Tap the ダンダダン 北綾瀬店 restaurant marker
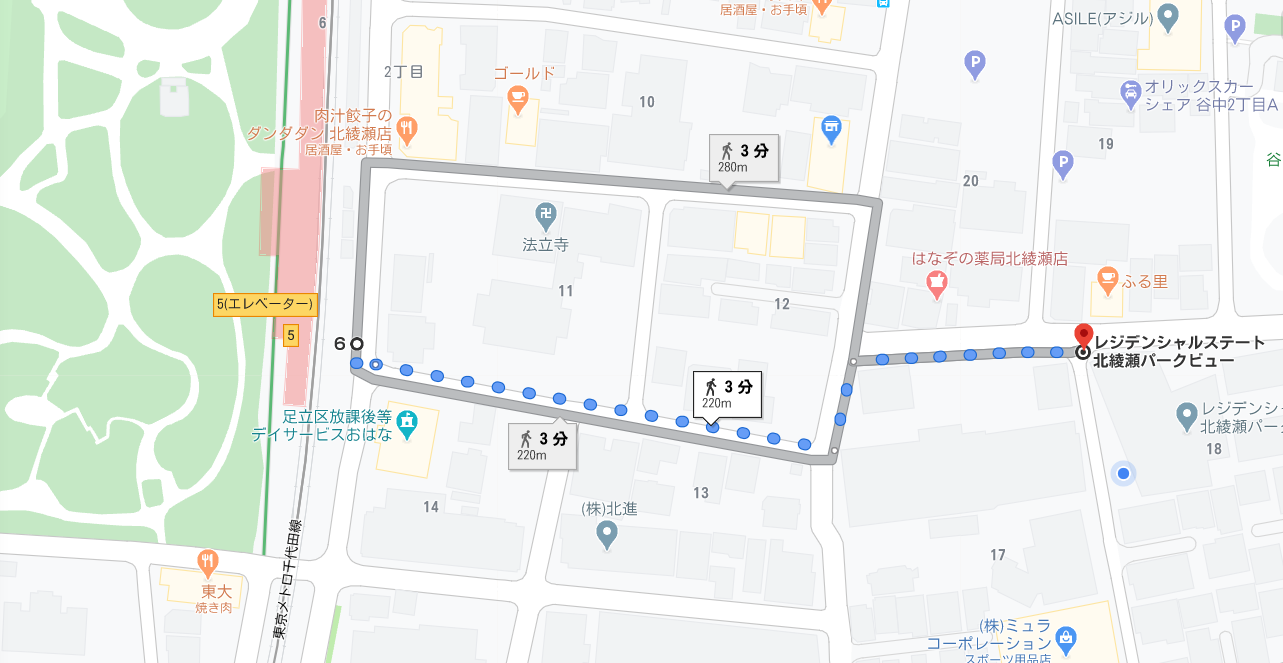The height and width of the screenshot is (663, 1283). click(x=406, y=127)
